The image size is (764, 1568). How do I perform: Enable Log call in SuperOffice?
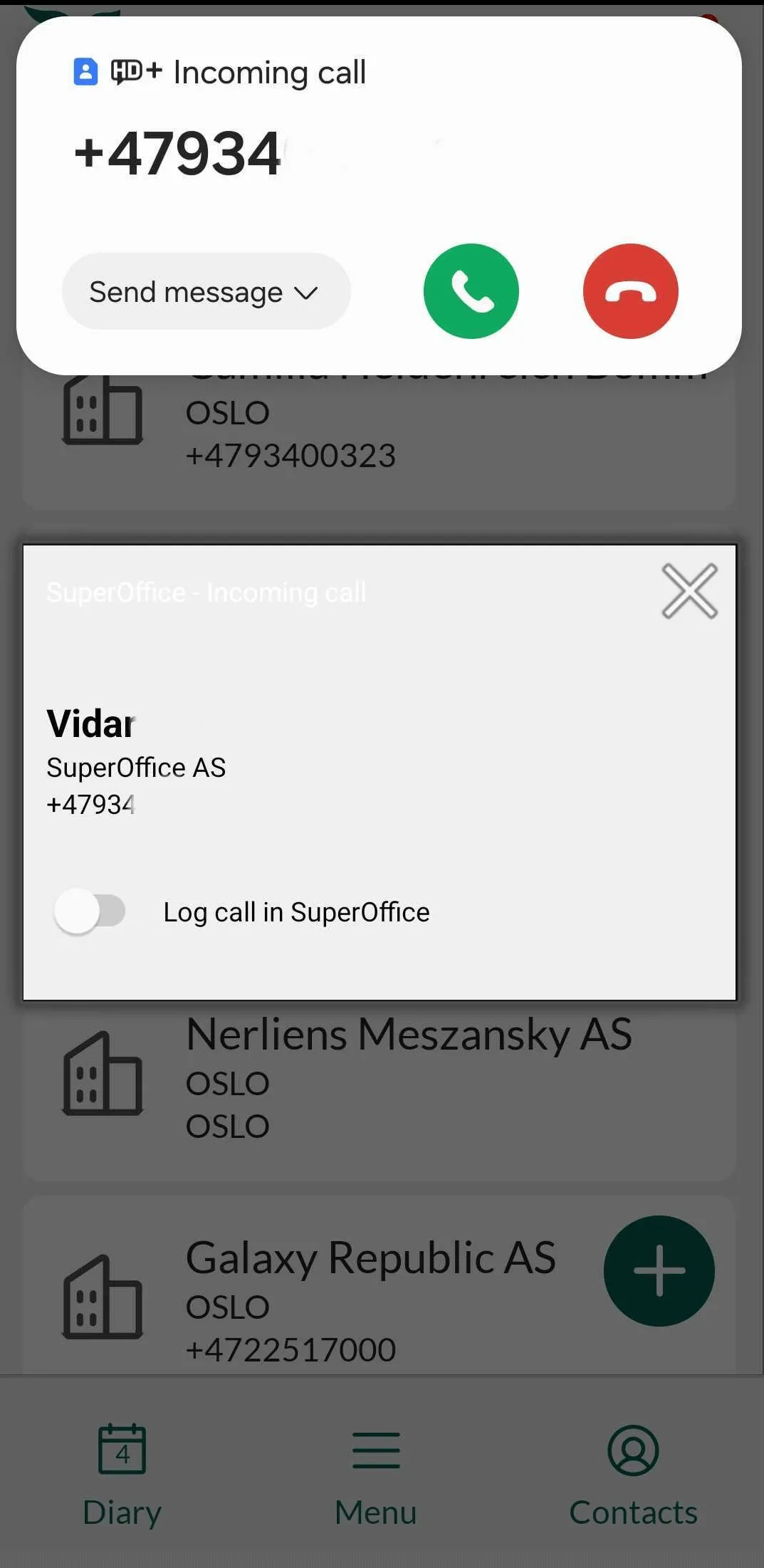90,911
